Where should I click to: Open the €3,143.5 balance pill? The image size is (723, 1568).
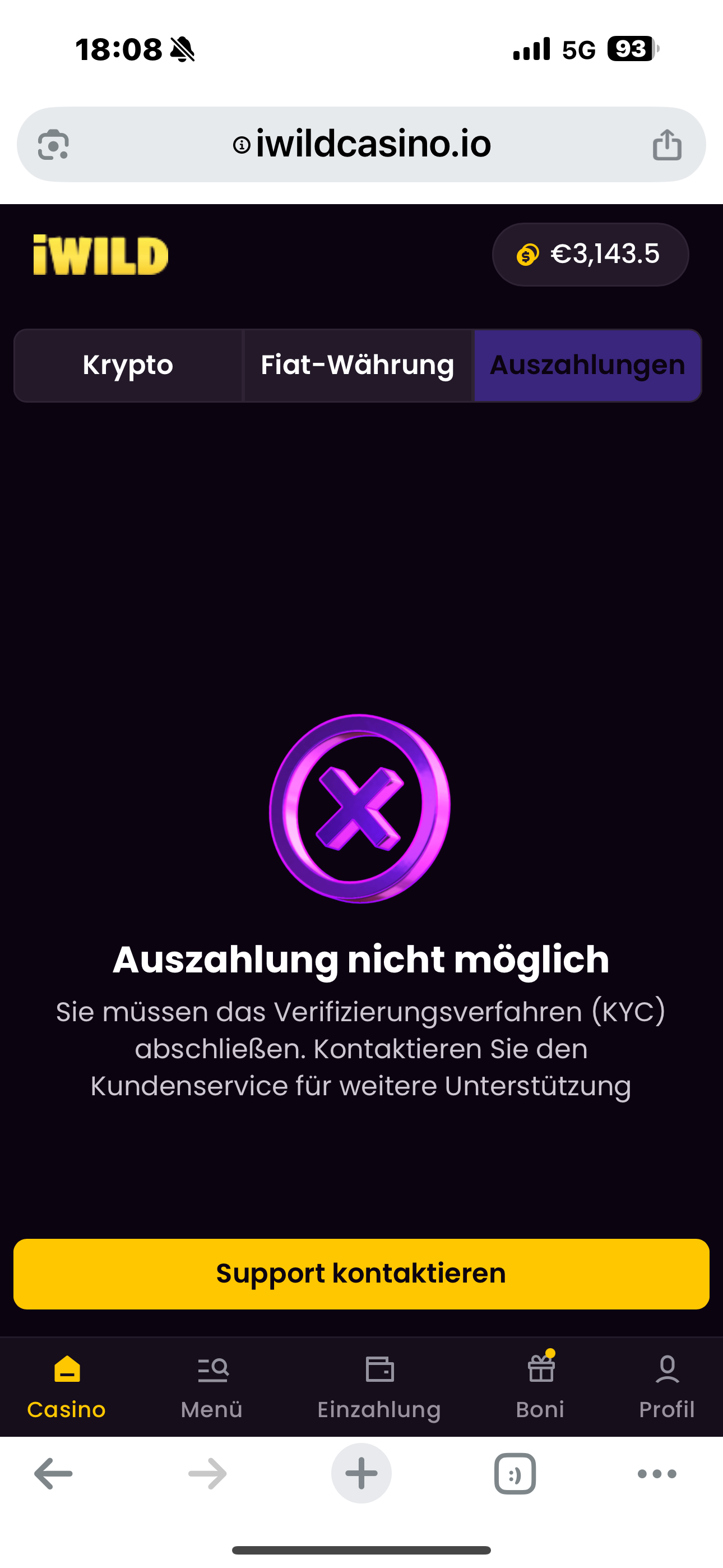click(x=590, y=255)
